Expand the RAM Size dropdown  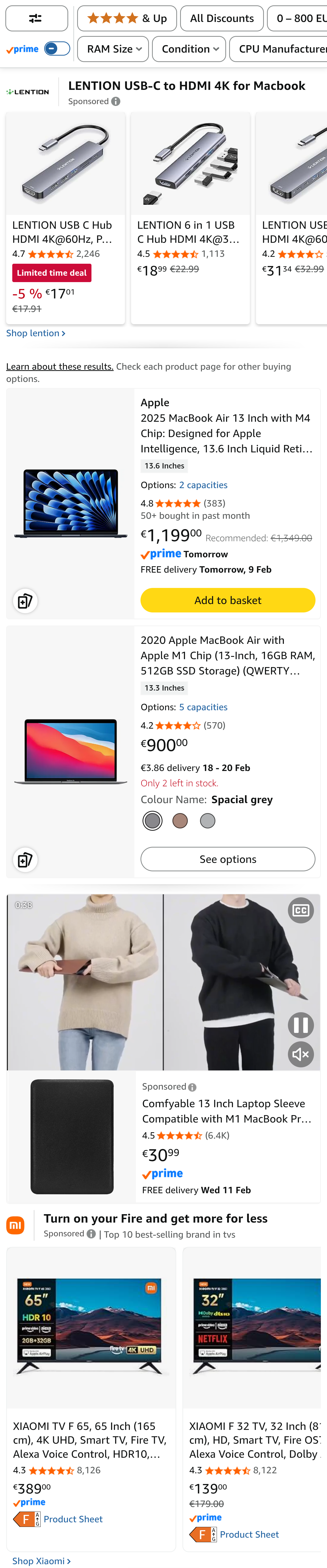tap(113, 49)
